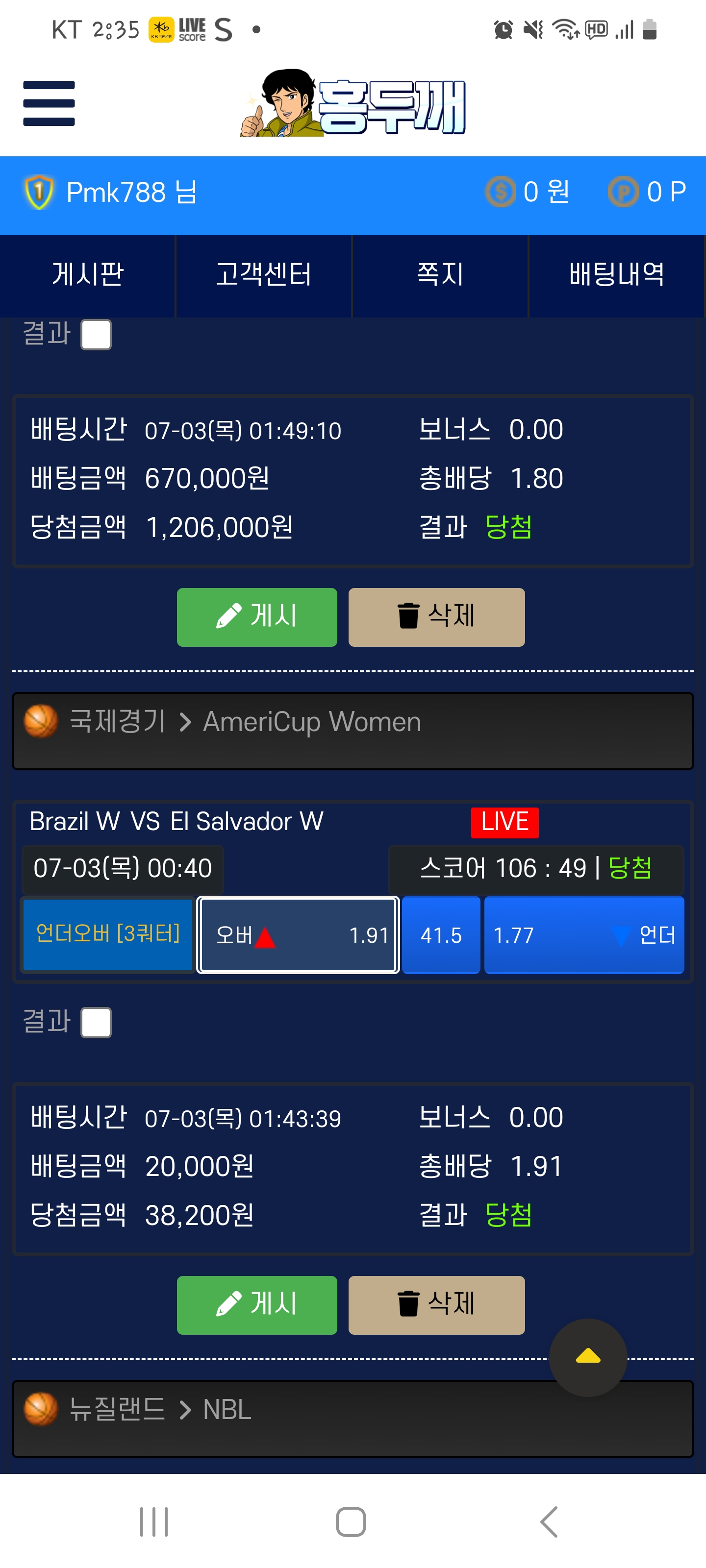The image size is (706, 1568).
Task: Switch to 배팅내역 betting history
Action: tap(616, 275)
